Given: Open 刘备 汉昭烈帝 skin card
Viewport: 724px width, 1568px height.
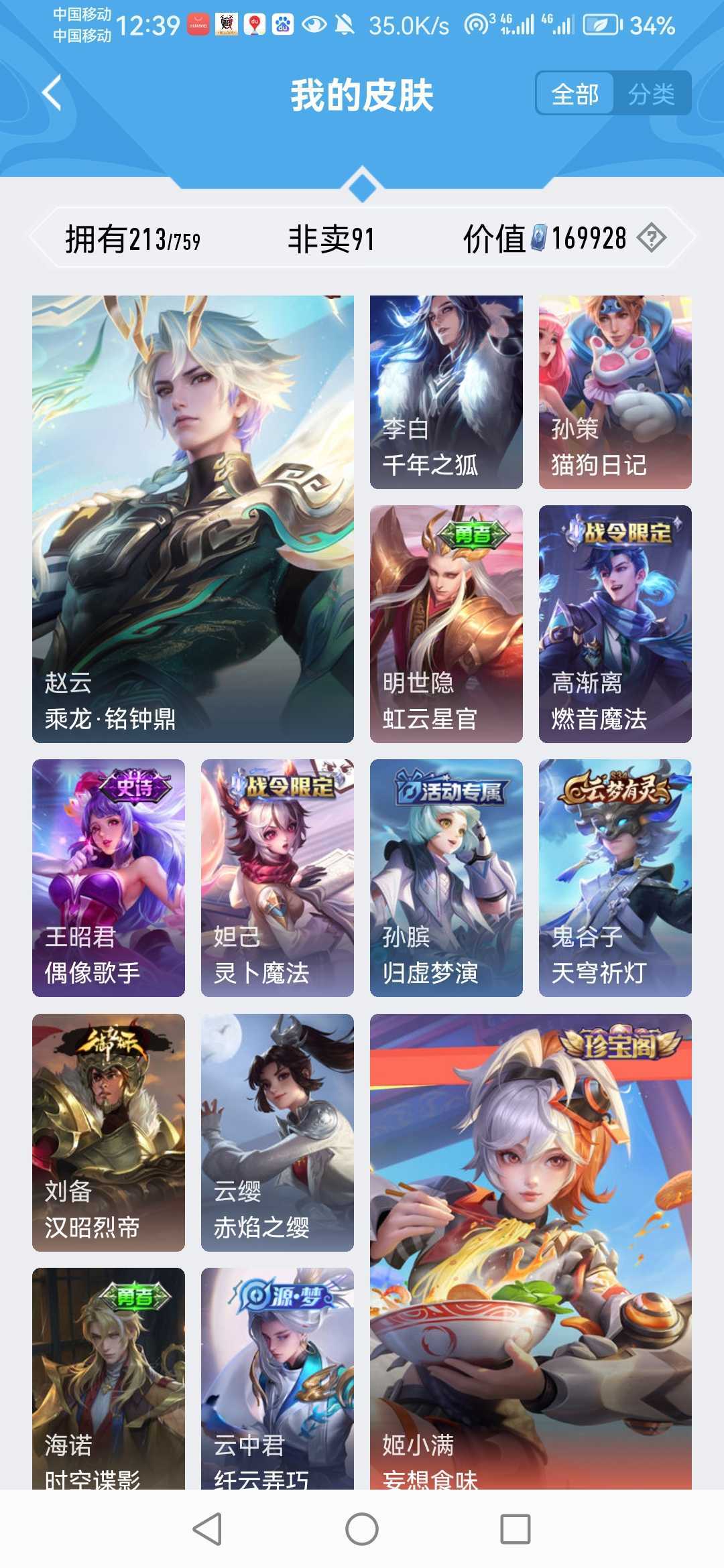Looking at the screenshot, I should pos(109,1132).
